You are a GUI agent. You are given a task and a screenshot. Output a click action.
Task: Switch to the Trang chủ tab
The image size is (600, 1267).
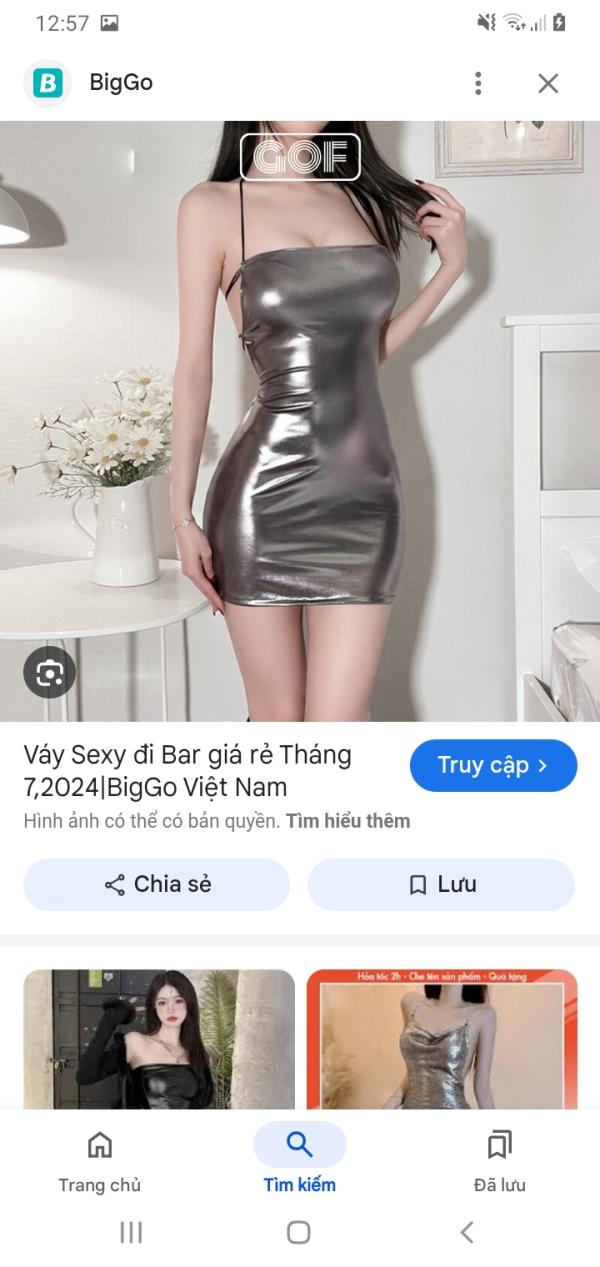pyautogui.click(x=99, y=1160)
